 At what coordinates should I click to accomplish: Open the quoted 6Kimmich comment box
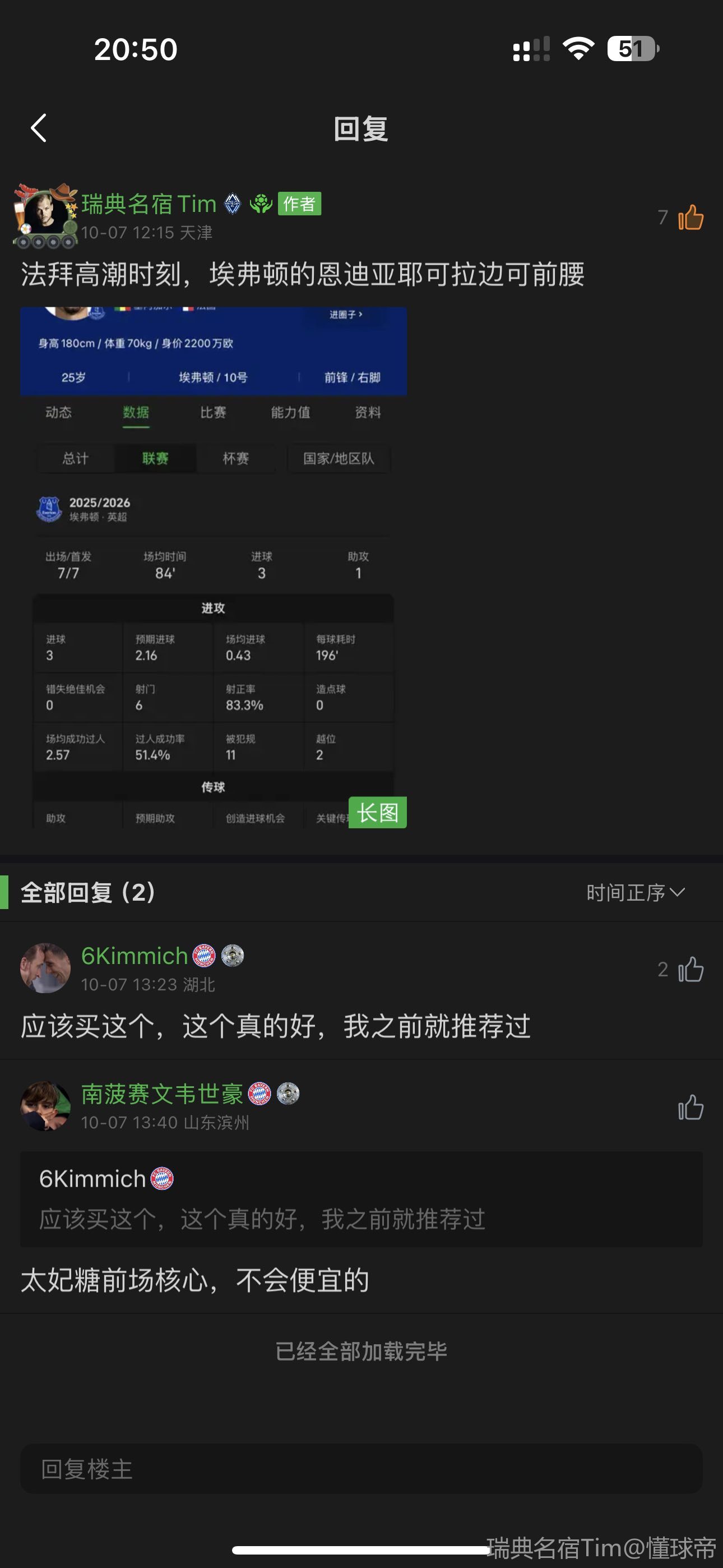[x=361, y=1198]
